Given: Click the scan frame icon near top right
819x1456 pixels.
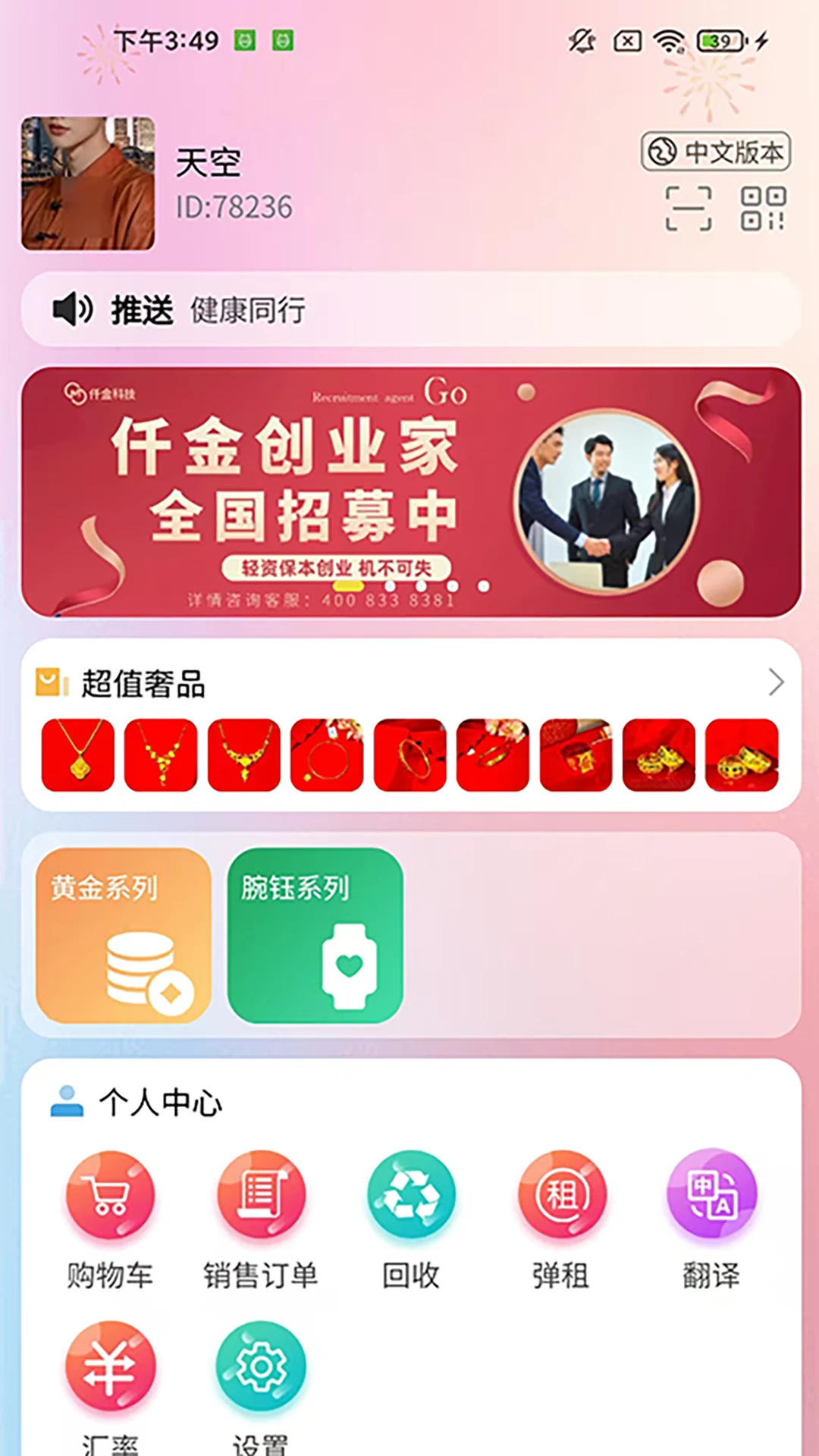Looking at the screenshot, I should 689,209.
